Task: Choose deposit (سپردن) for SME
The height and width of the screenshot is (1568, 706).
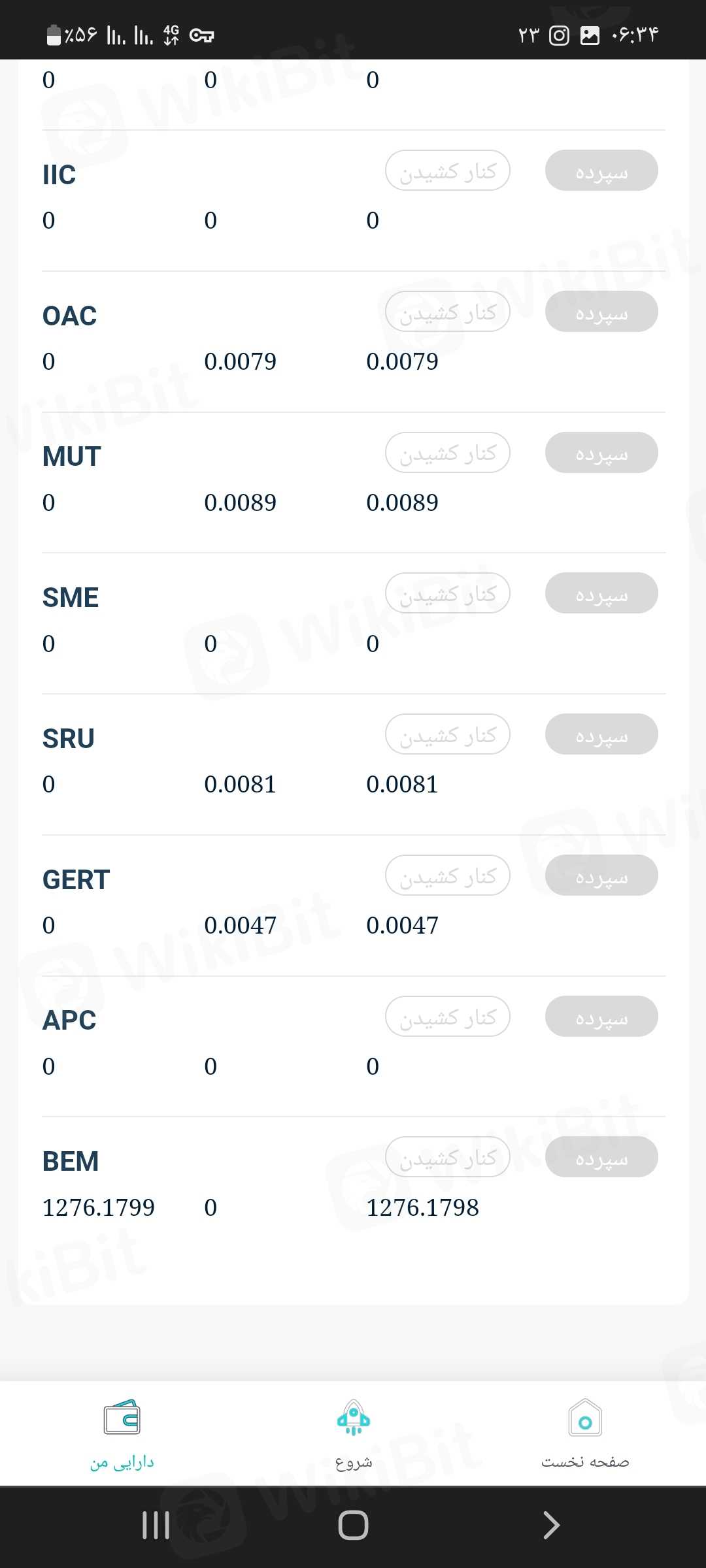Action: pyautogui.click(x=601, y=593)
